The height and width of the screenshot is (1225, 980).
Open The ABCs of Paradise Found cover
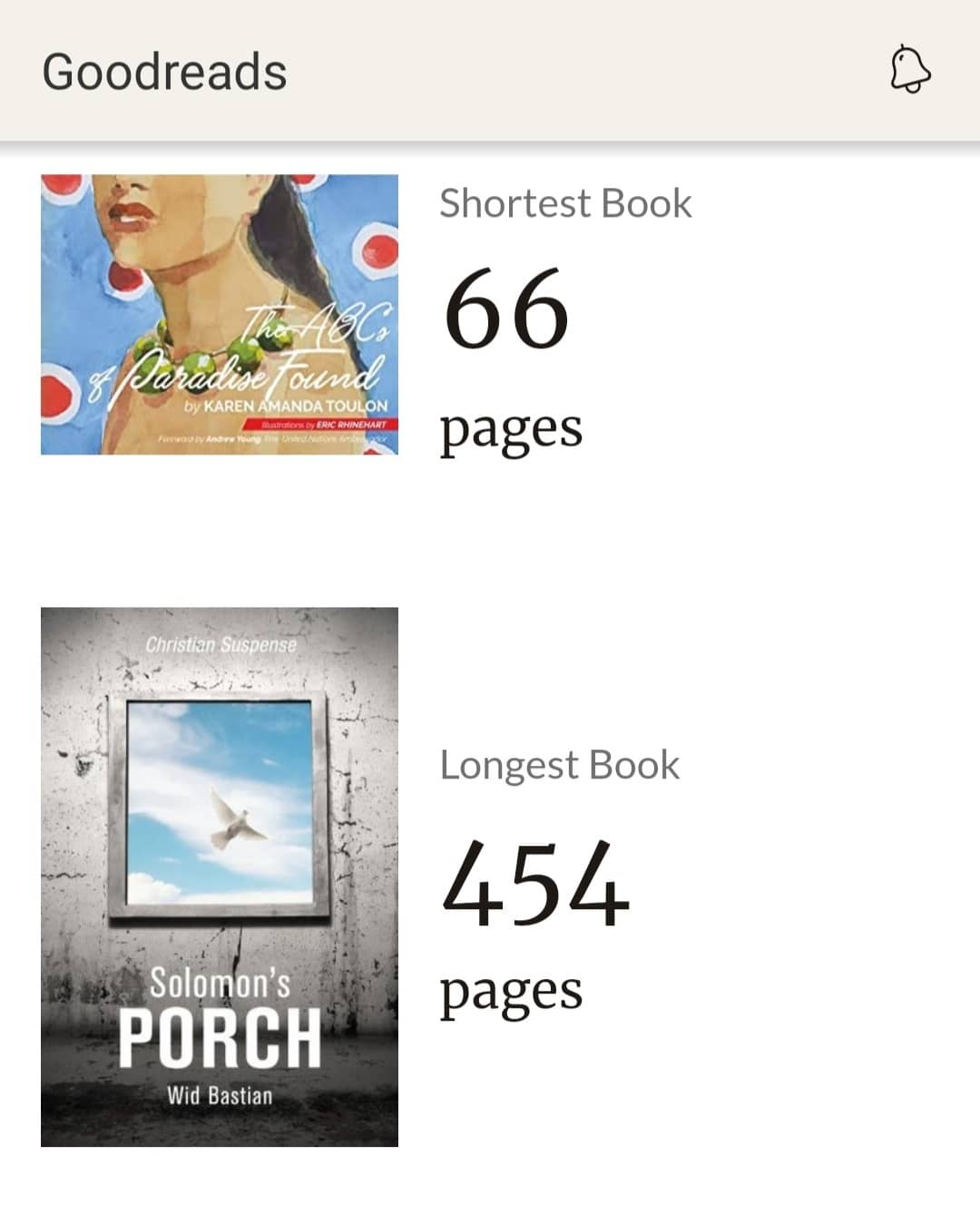click(220, 314)
